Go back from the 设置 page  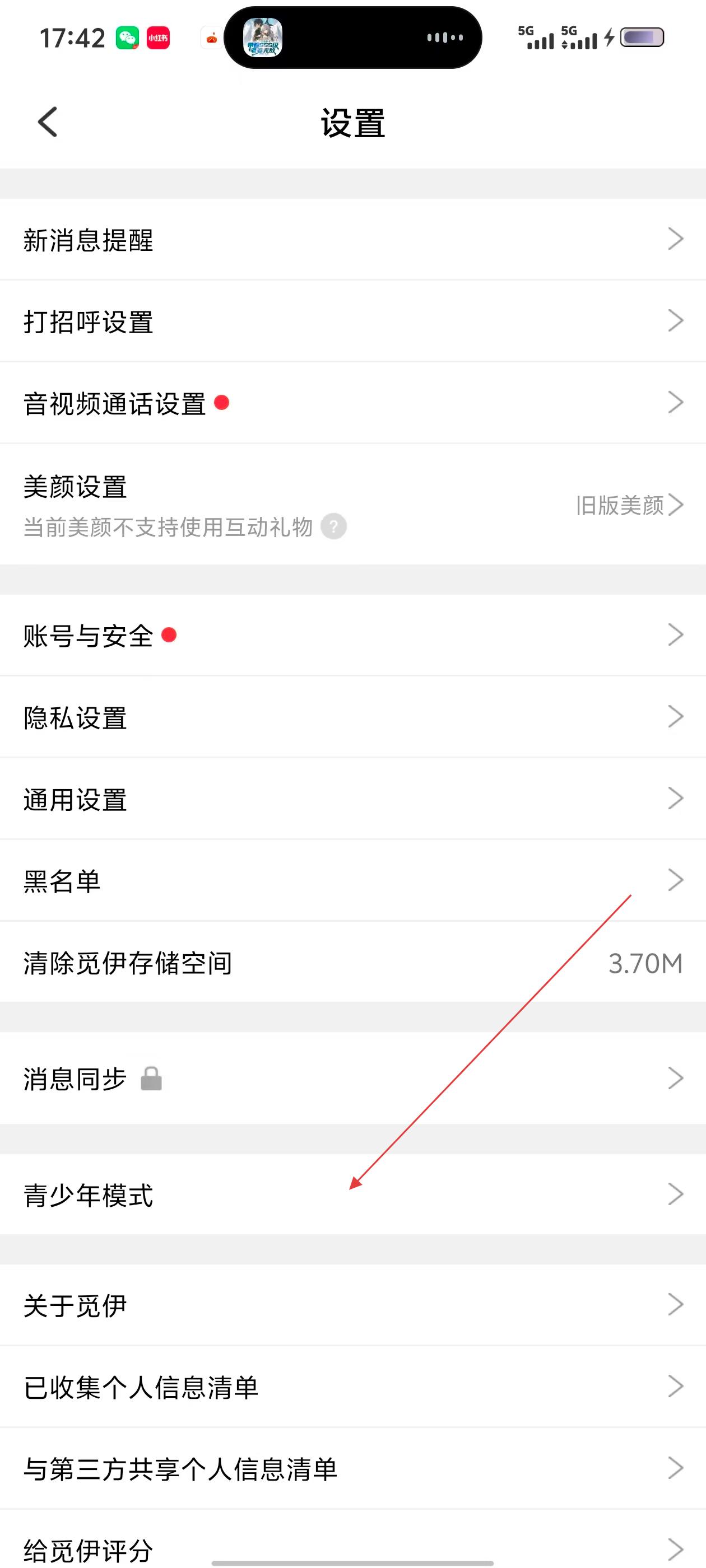(48, 122)
